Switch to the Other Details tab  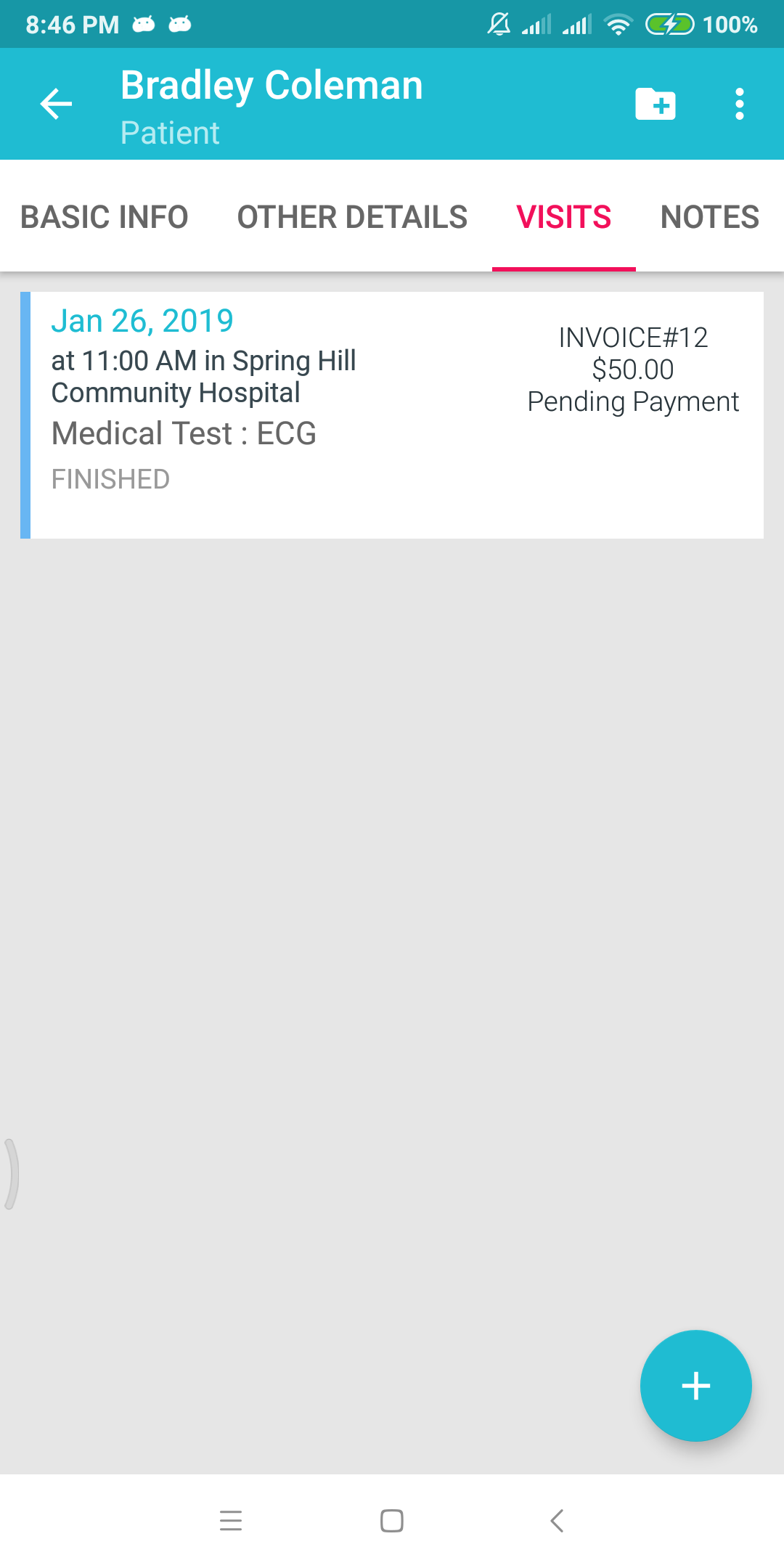[353, 217]
